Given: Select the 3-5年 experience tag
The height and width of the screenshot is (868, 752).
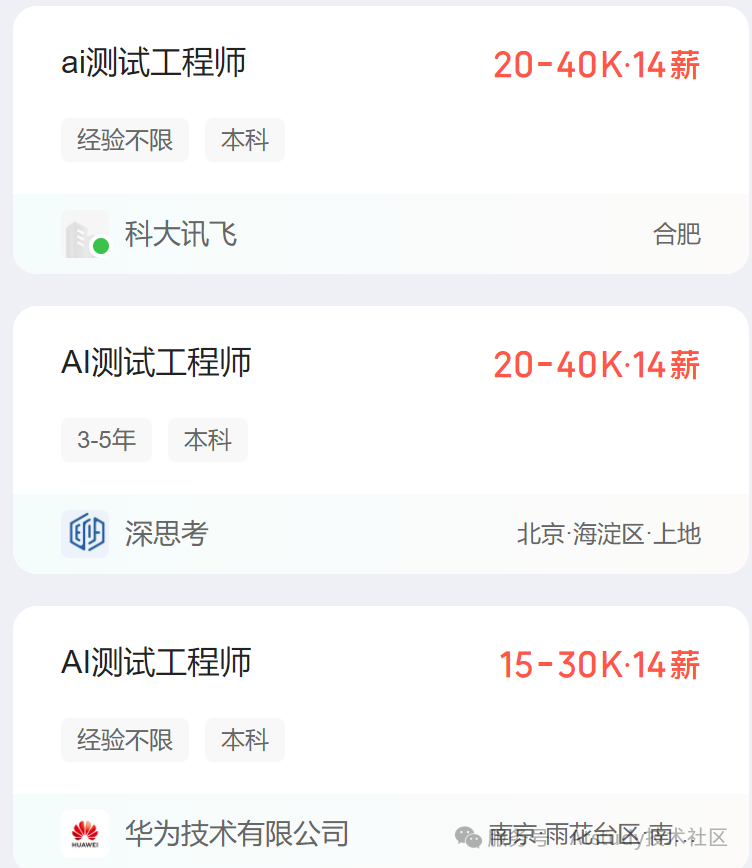Looking at the screenshot, I should click(106, 440).
